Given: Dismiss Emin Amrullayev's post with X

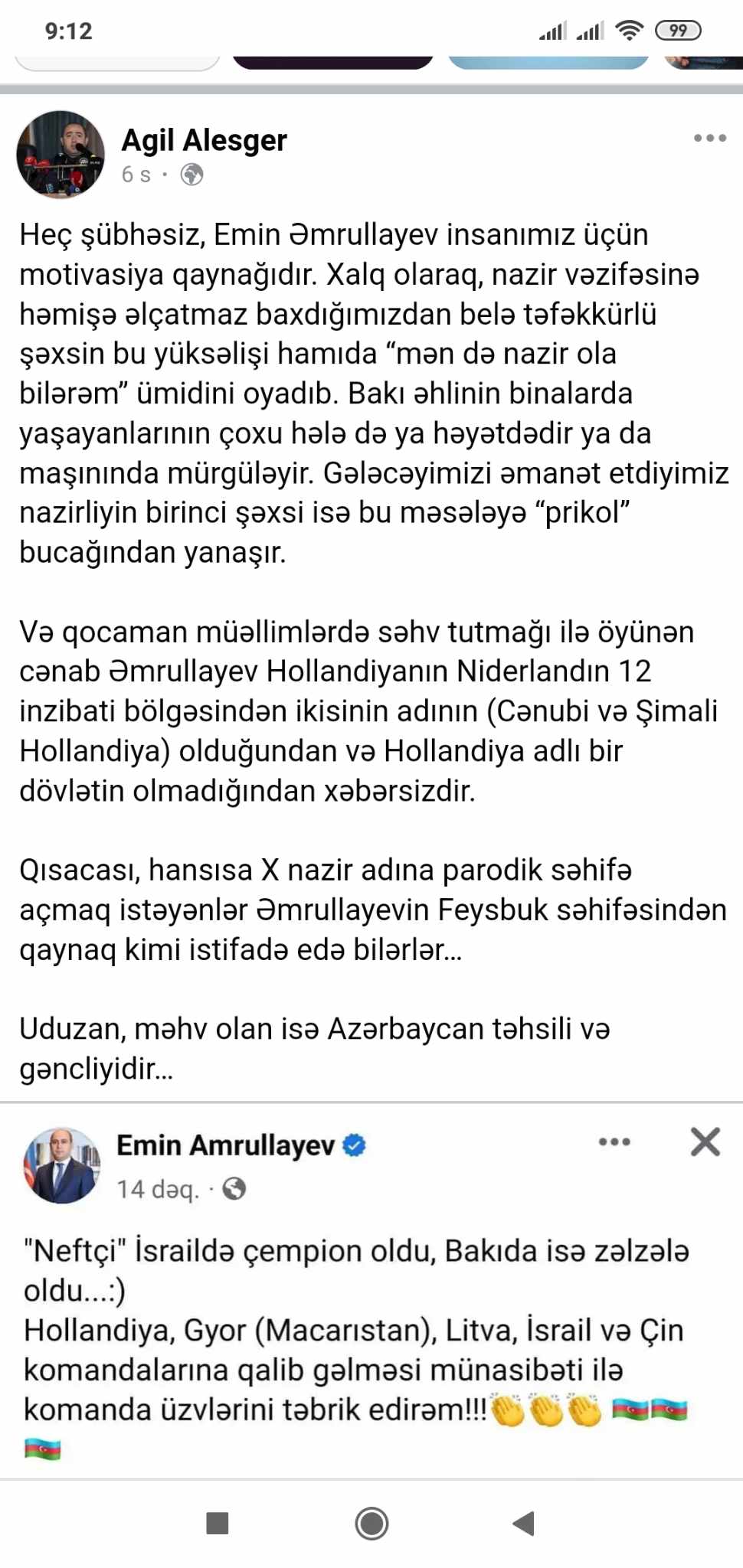Looking at the screenshot, I should 705,1142.
